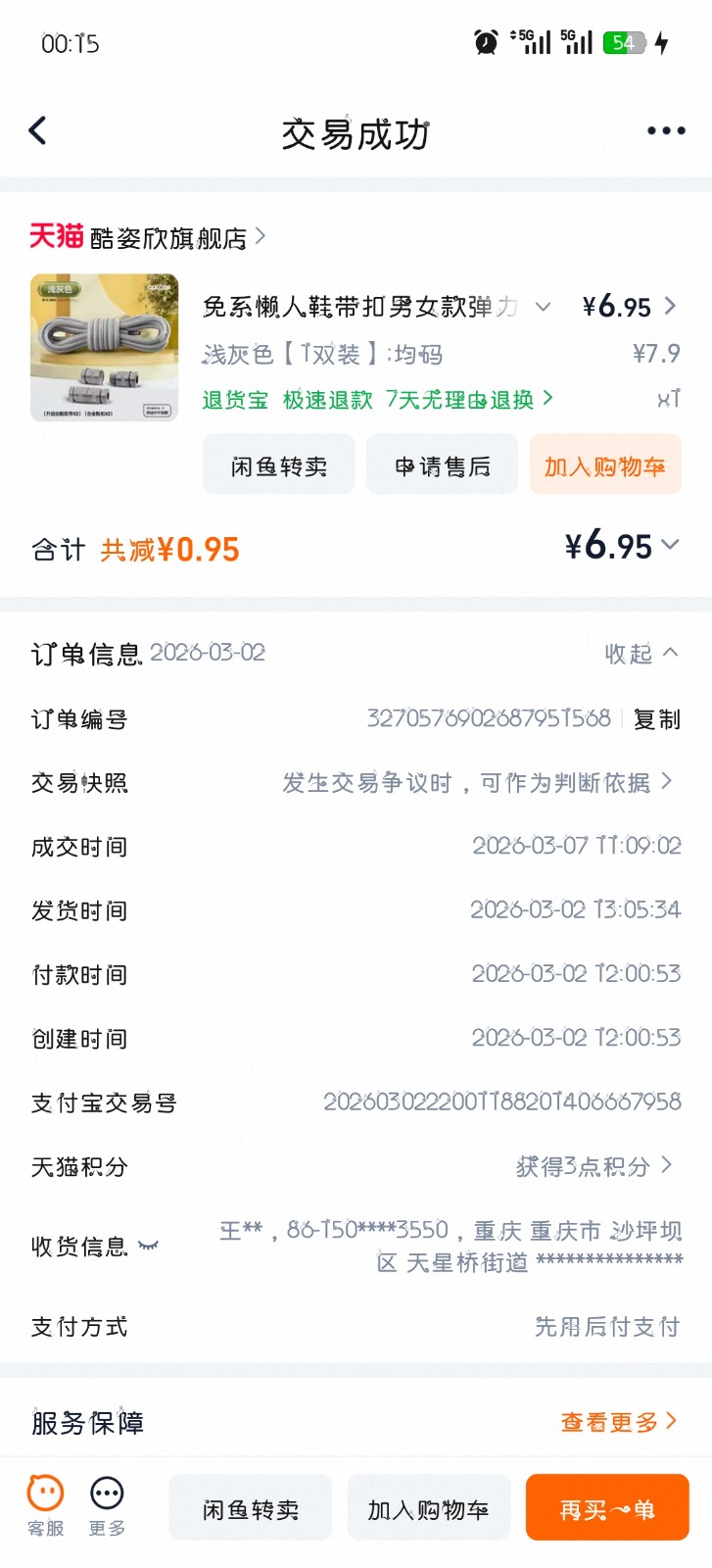The width and height of the screenshot is (712, 1568).
Task: Collapse order info with 收起
Action: tap(641, 654)
